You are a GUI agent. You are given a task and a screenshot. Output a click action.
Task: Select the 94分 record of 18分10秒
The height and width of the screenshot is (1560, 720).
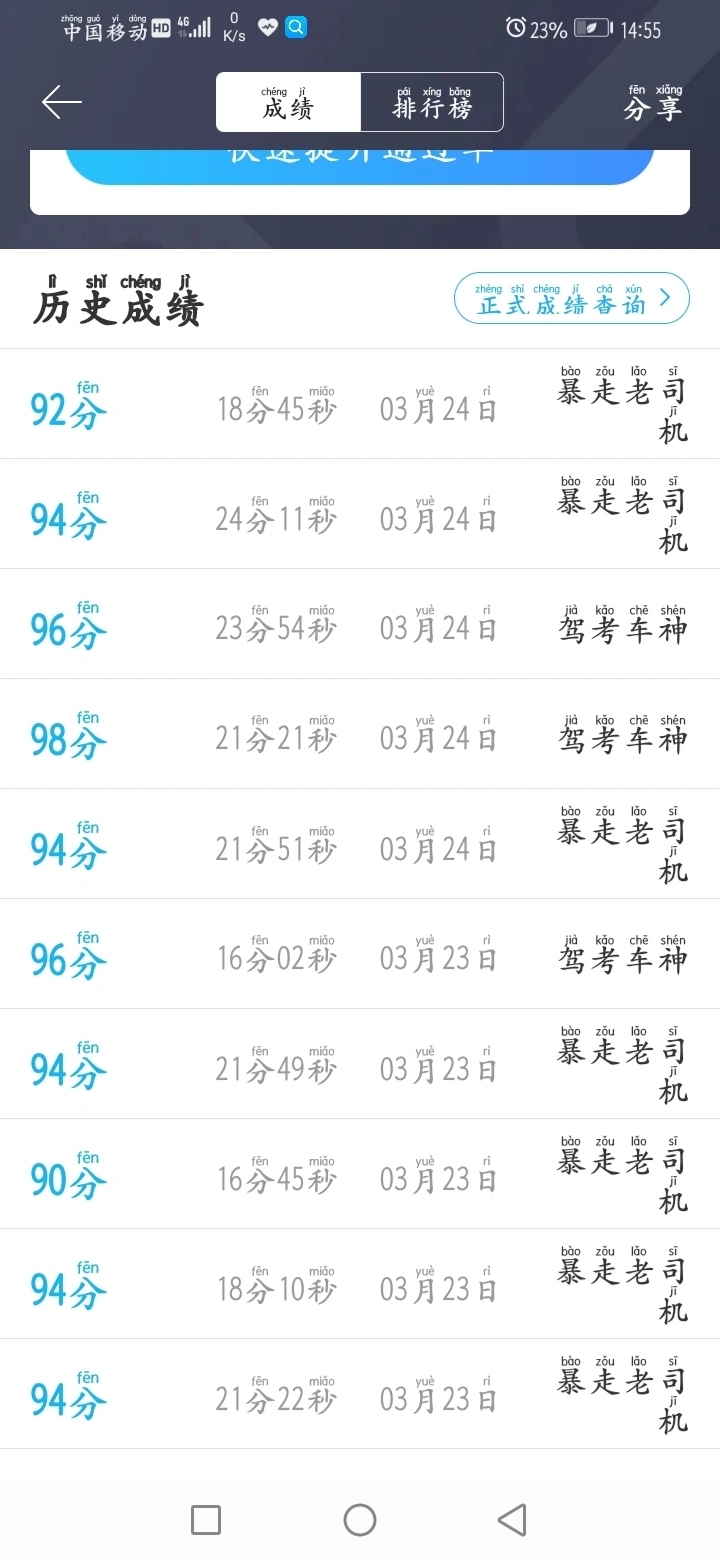pyautogui.click(x=360, y=1285)
